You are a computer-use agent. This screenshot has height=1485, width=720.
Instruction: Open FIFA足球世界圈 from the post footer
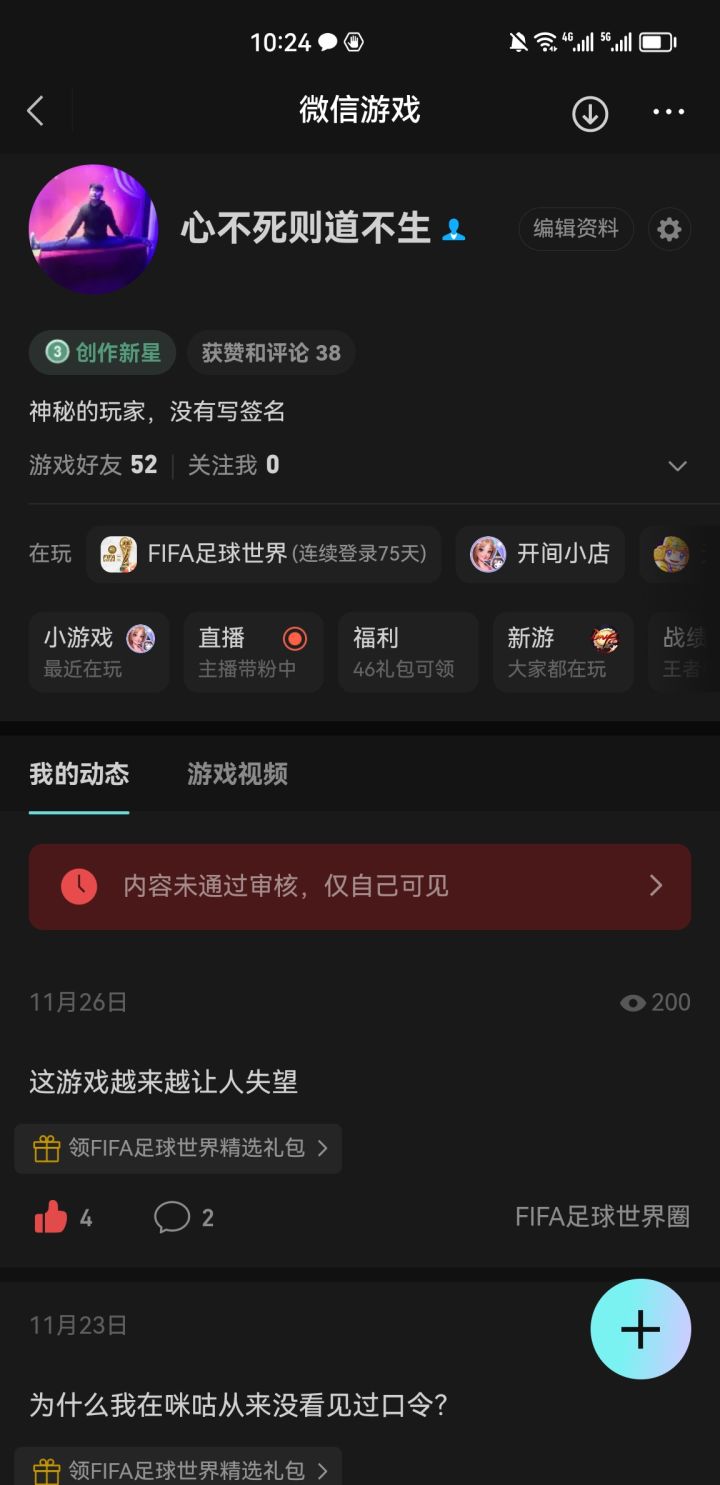[x=602, y=1218]
